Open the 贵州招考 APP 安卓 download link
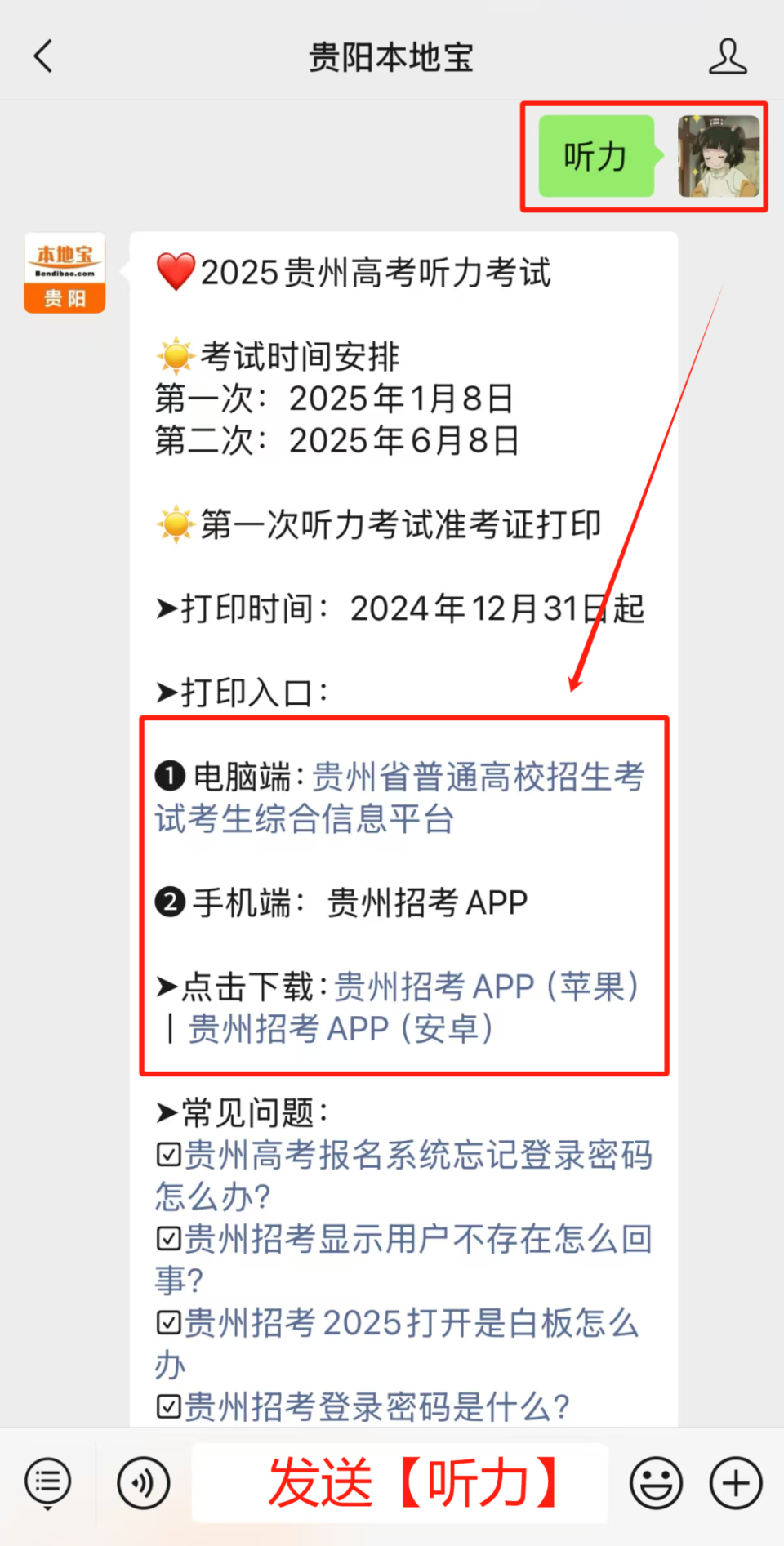 coord(339,1028)
